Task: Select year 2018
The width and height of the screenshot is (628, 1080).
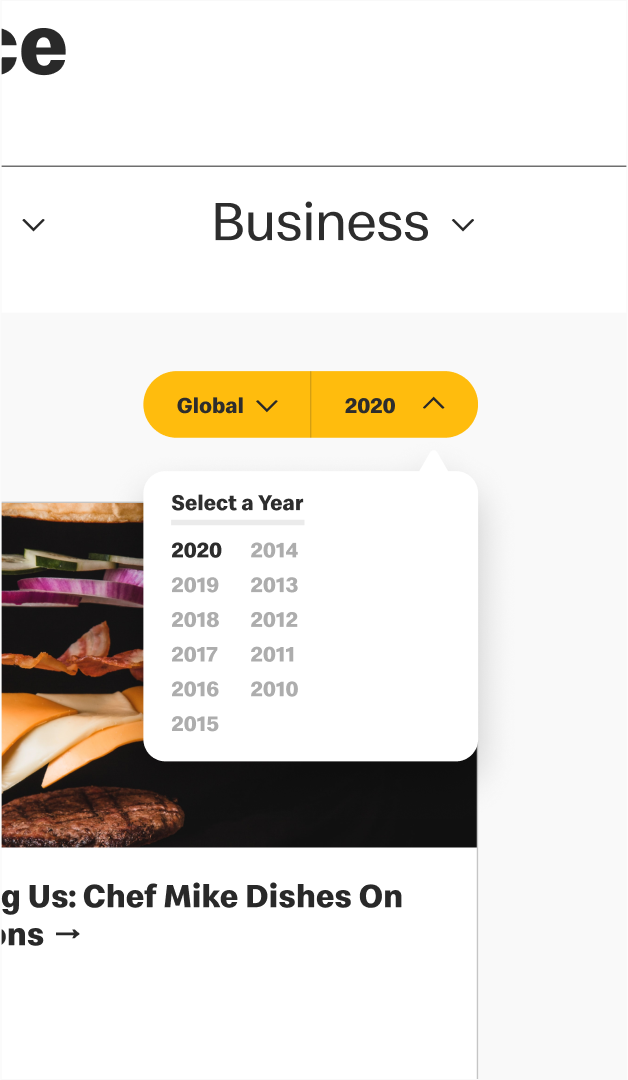Action: click(x=195, y=620)
